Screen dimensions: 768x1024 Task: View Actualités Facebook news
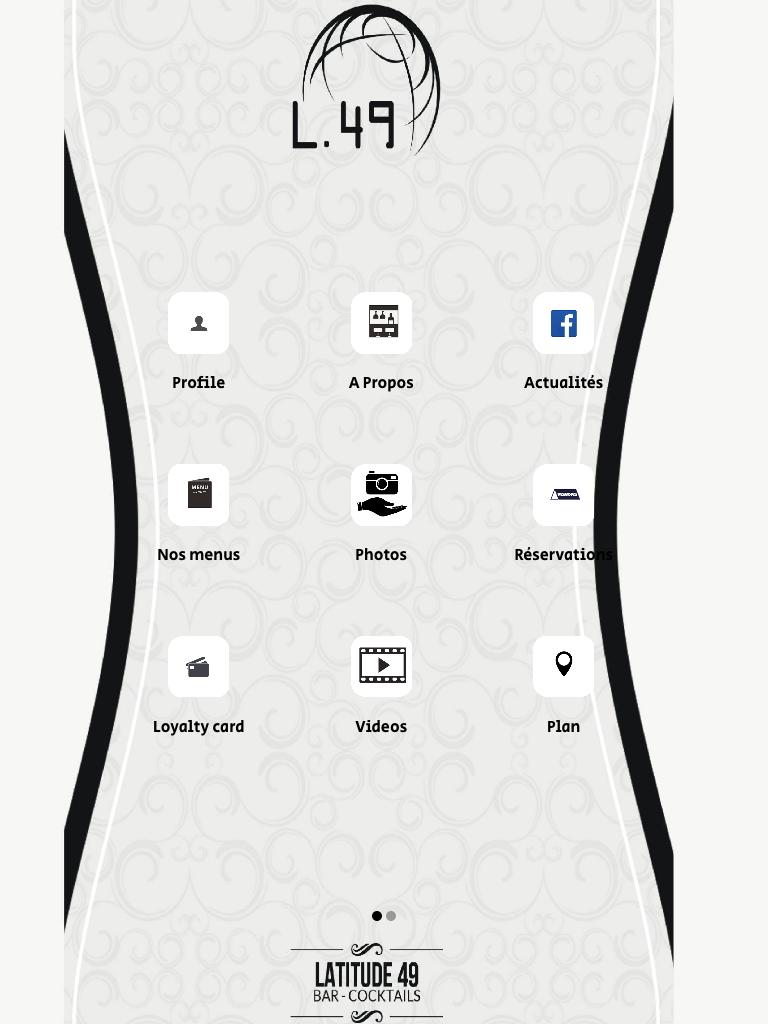click(563, 323)
